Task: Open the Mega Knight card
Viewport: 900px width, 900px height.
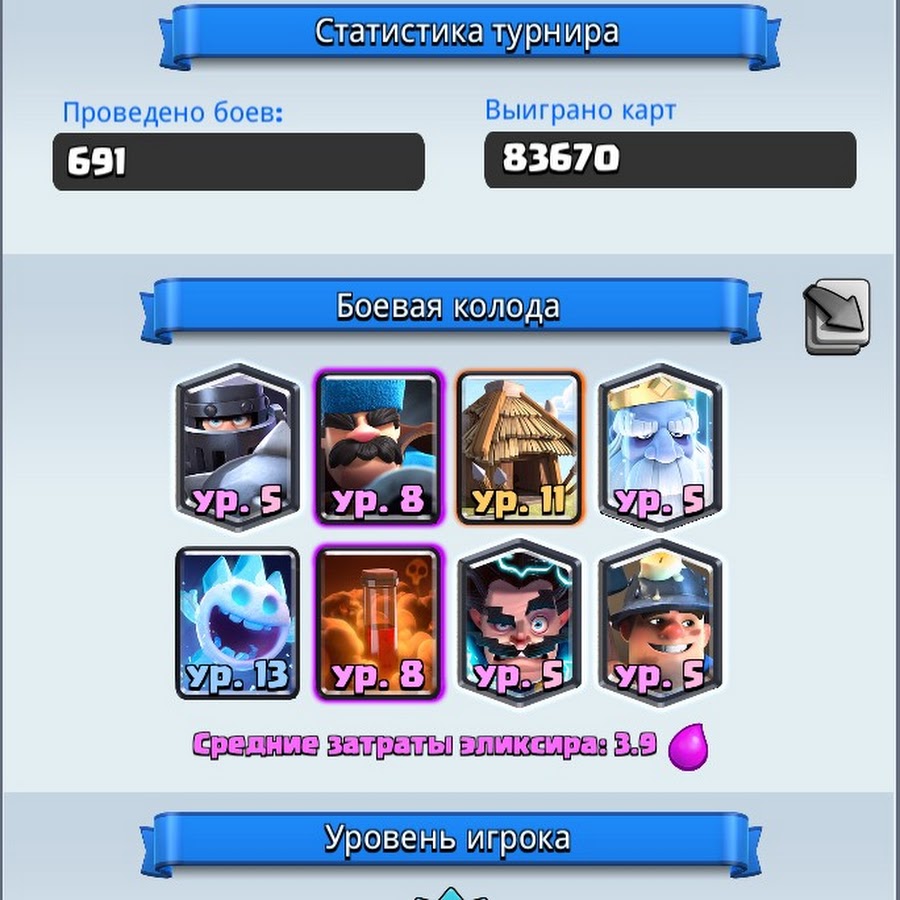Action: 238,447
